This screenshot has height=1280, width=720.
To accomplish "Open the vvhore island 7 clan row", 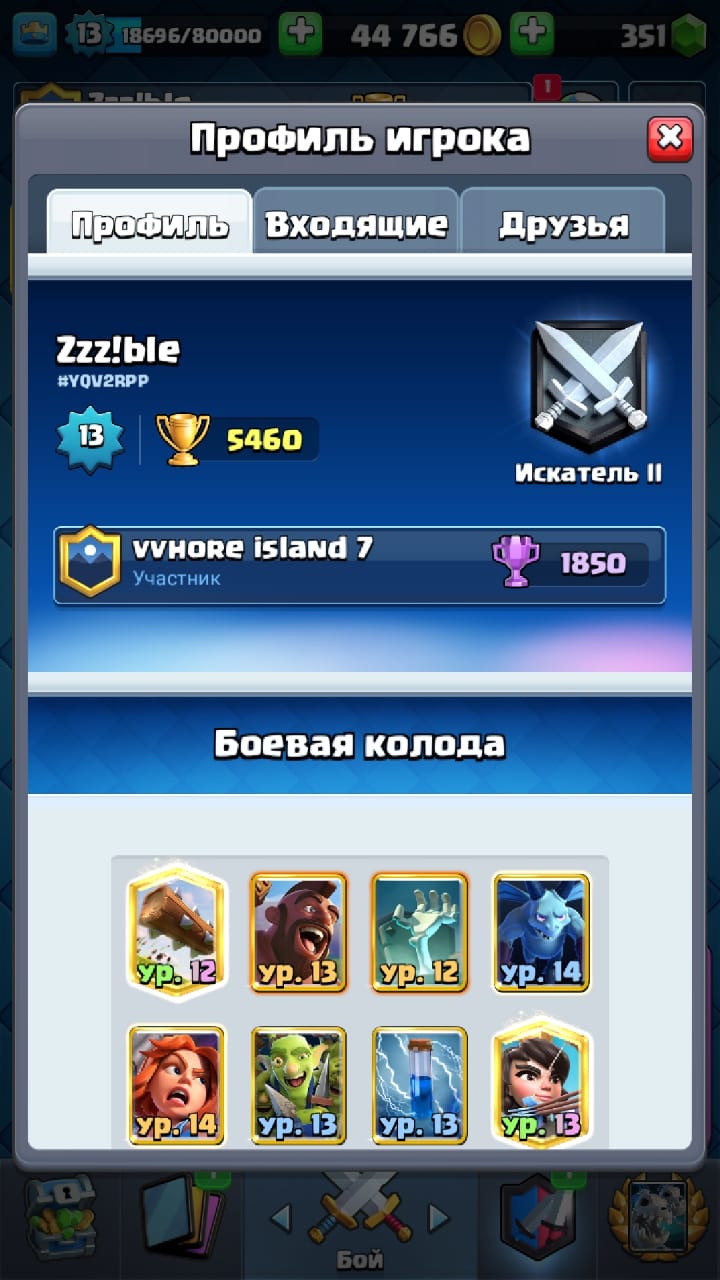I will pos(360,565).
